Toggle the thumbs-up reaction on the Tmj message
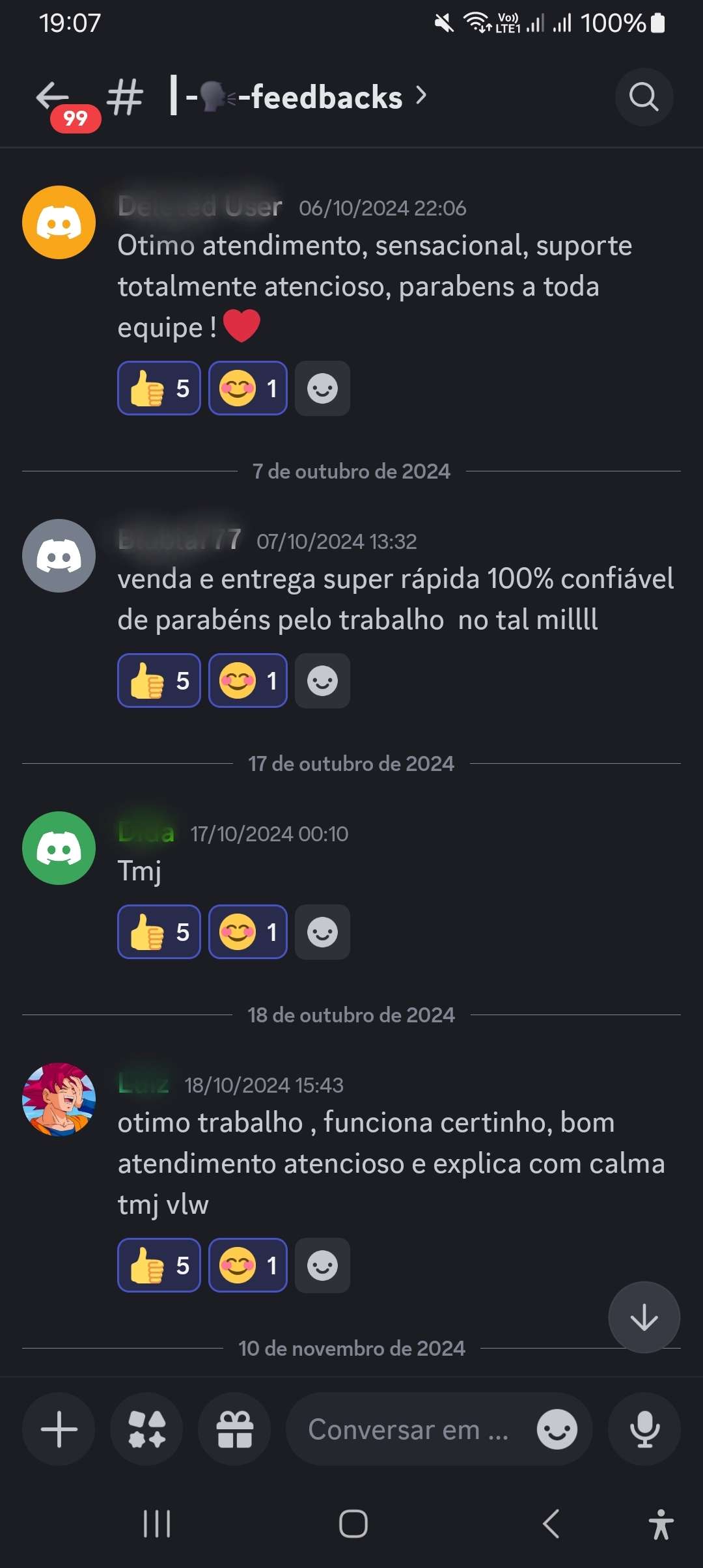This screenshot has height=1568, width=703. coord(158,932)
